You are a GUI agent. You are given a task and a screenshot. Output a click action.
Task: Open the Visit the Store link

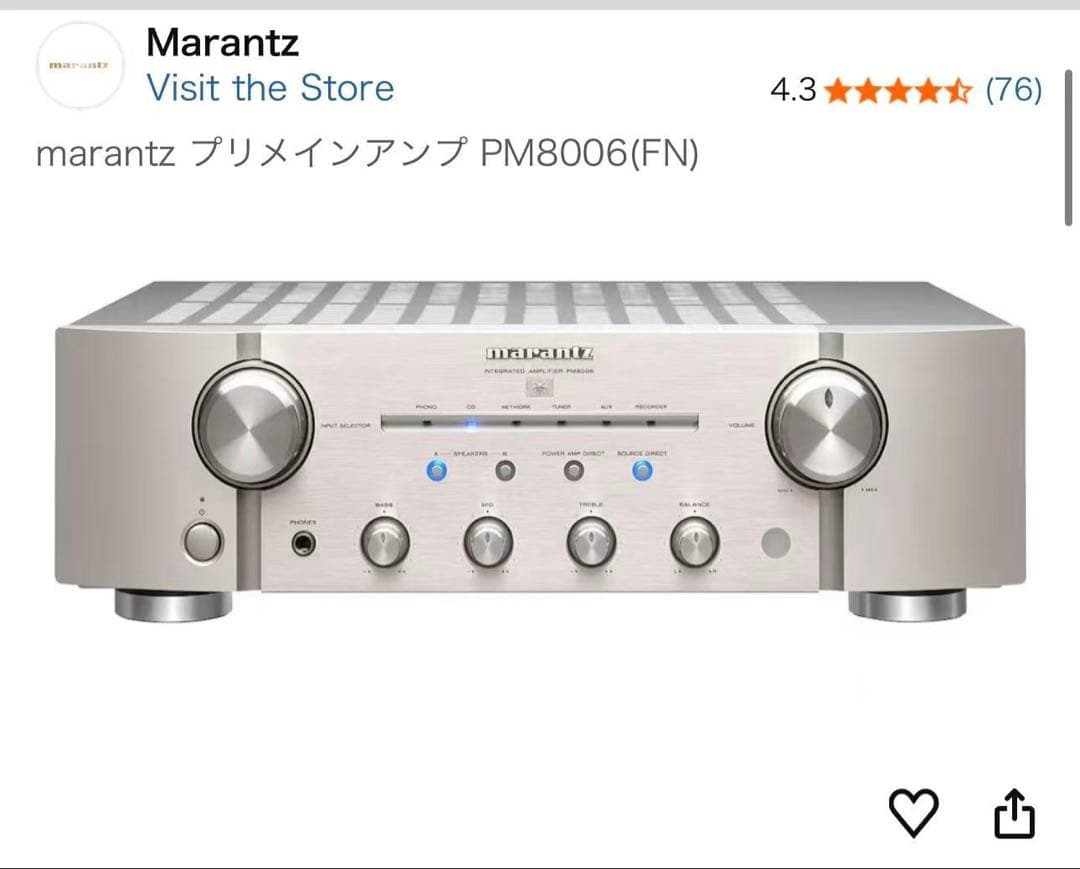pos(270,88)
